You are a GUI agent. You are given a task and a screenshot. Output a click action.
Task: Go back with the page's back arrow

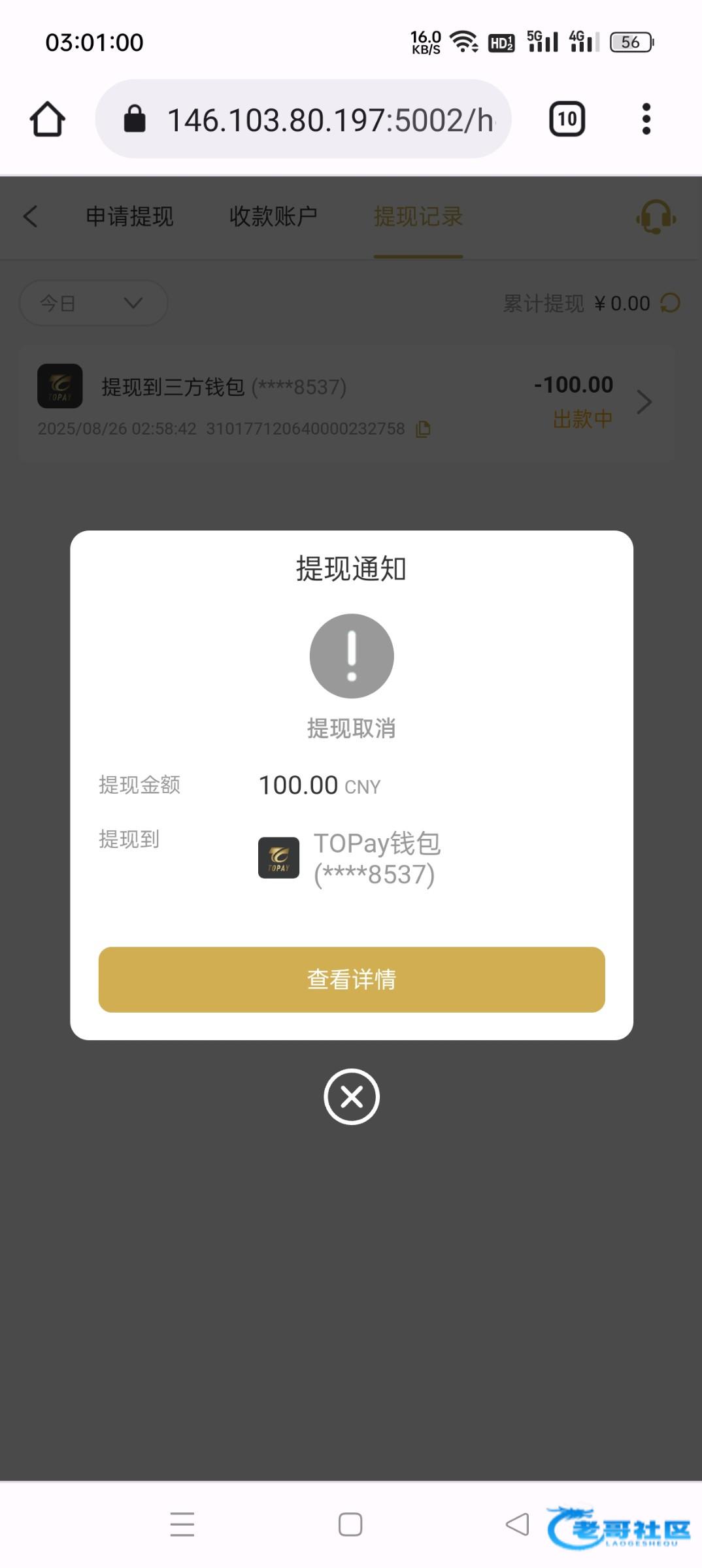31,216
